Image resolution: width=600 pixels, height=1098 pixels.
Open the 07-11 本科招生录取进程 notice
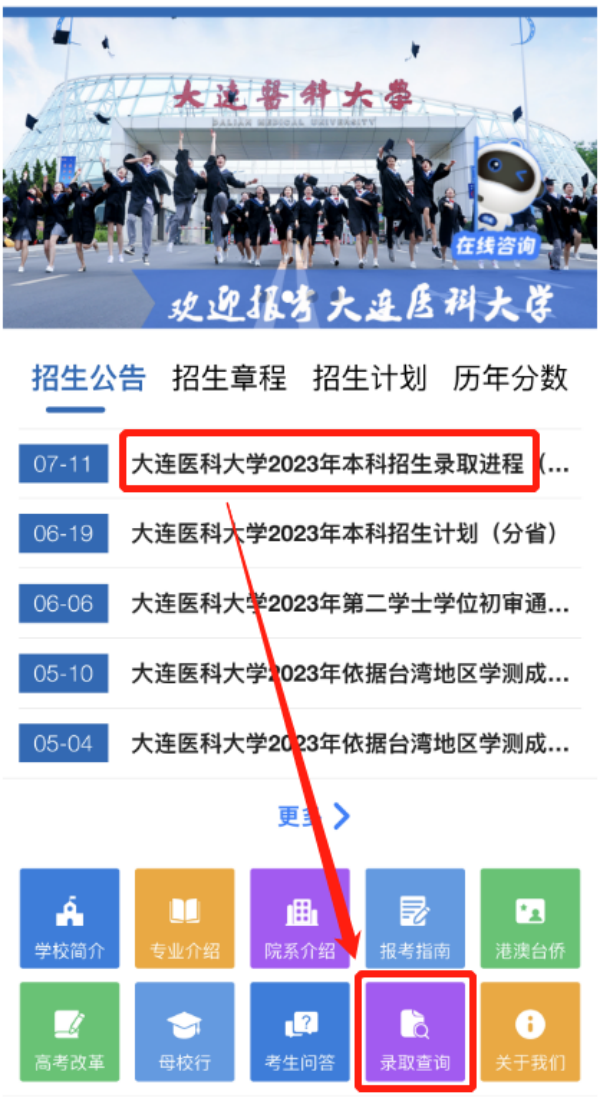330,464
